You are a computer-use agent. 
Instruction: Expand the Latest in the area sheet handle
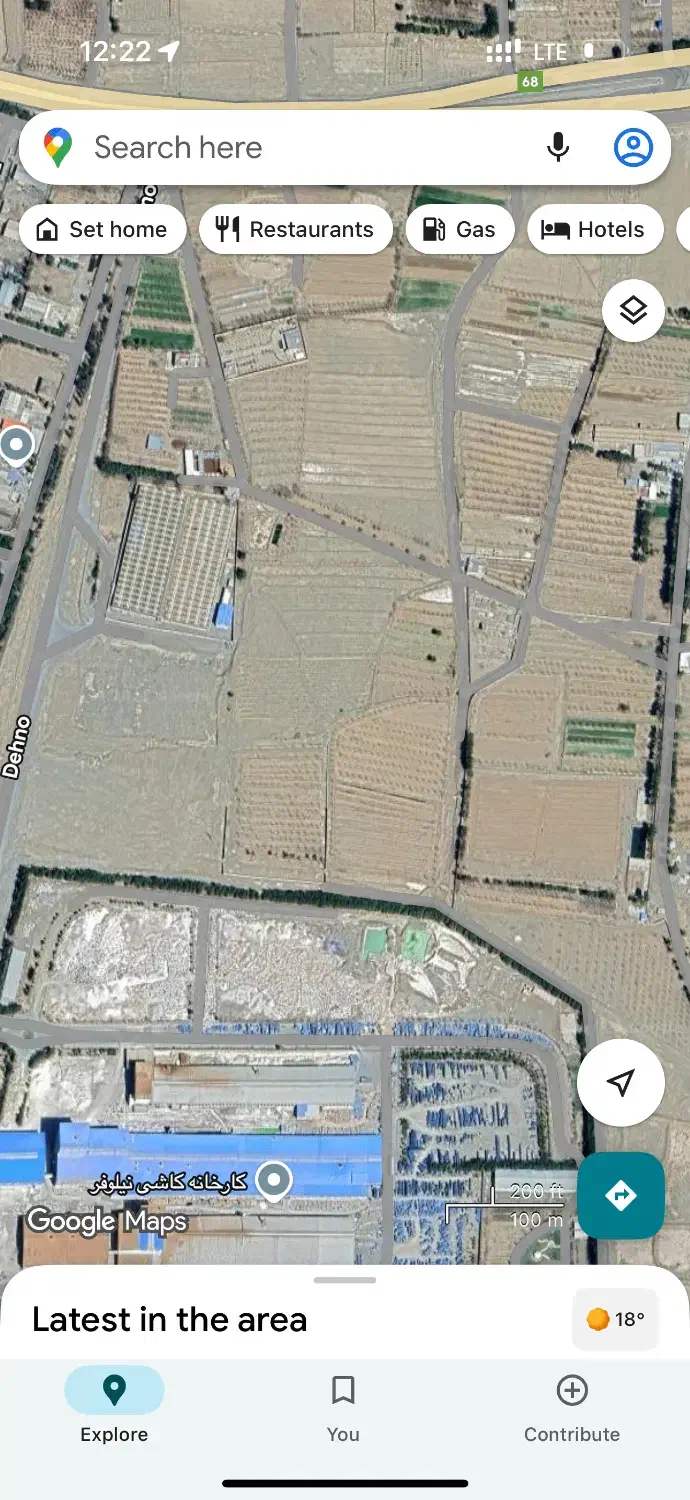coord(345,1280)
